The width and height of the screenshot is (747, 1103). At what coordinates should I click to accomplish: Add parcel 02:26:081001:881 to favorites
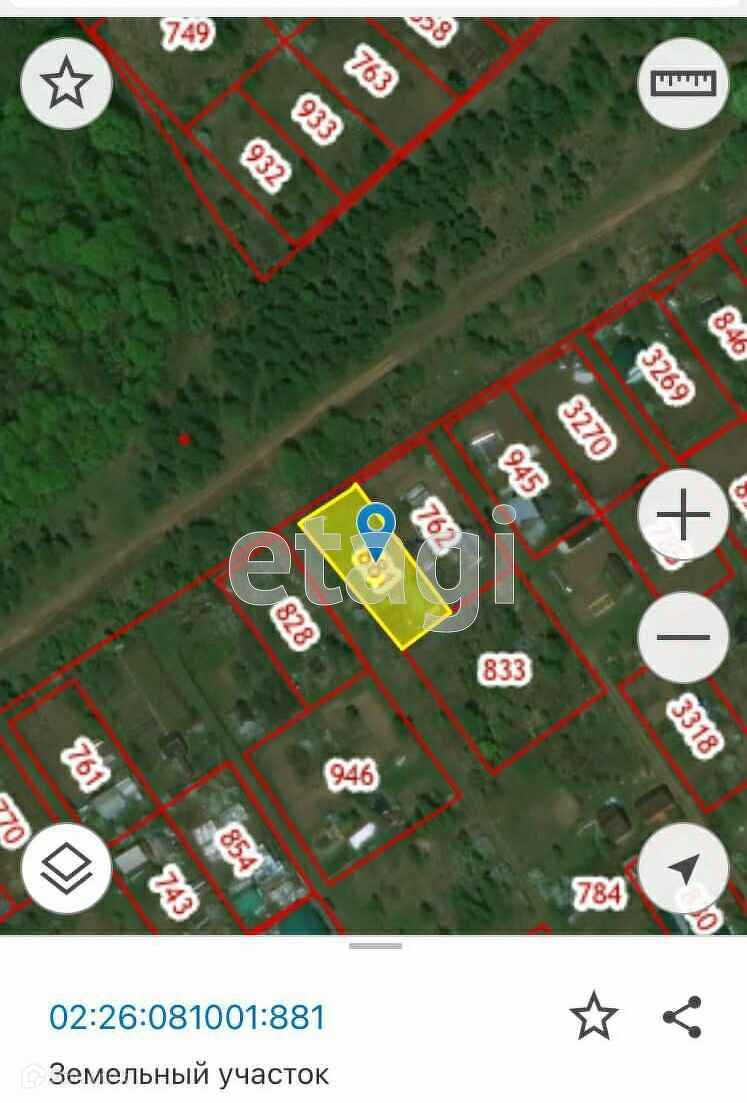pos(593,1017)
